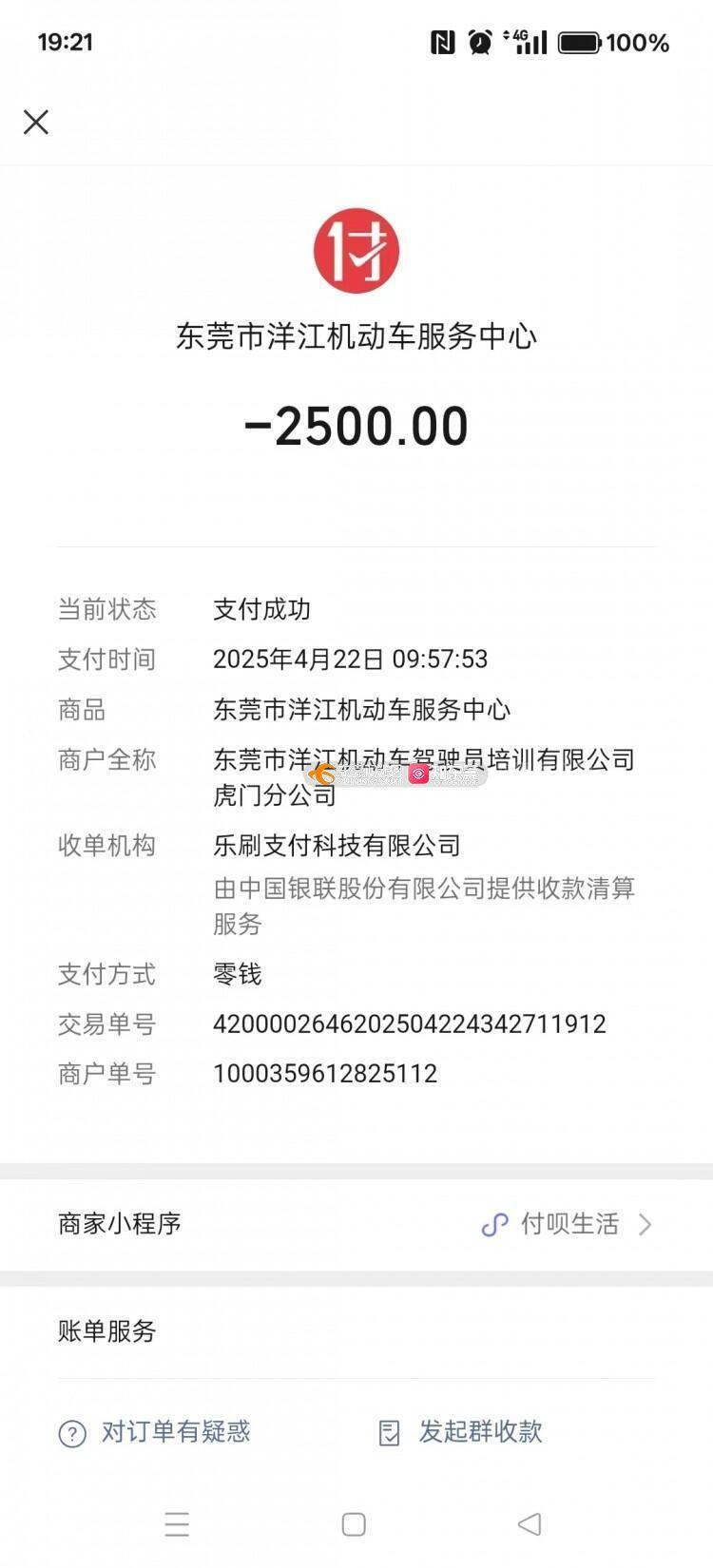Close the payment detail page
The image size is (713, 1568).
(36, 122)
